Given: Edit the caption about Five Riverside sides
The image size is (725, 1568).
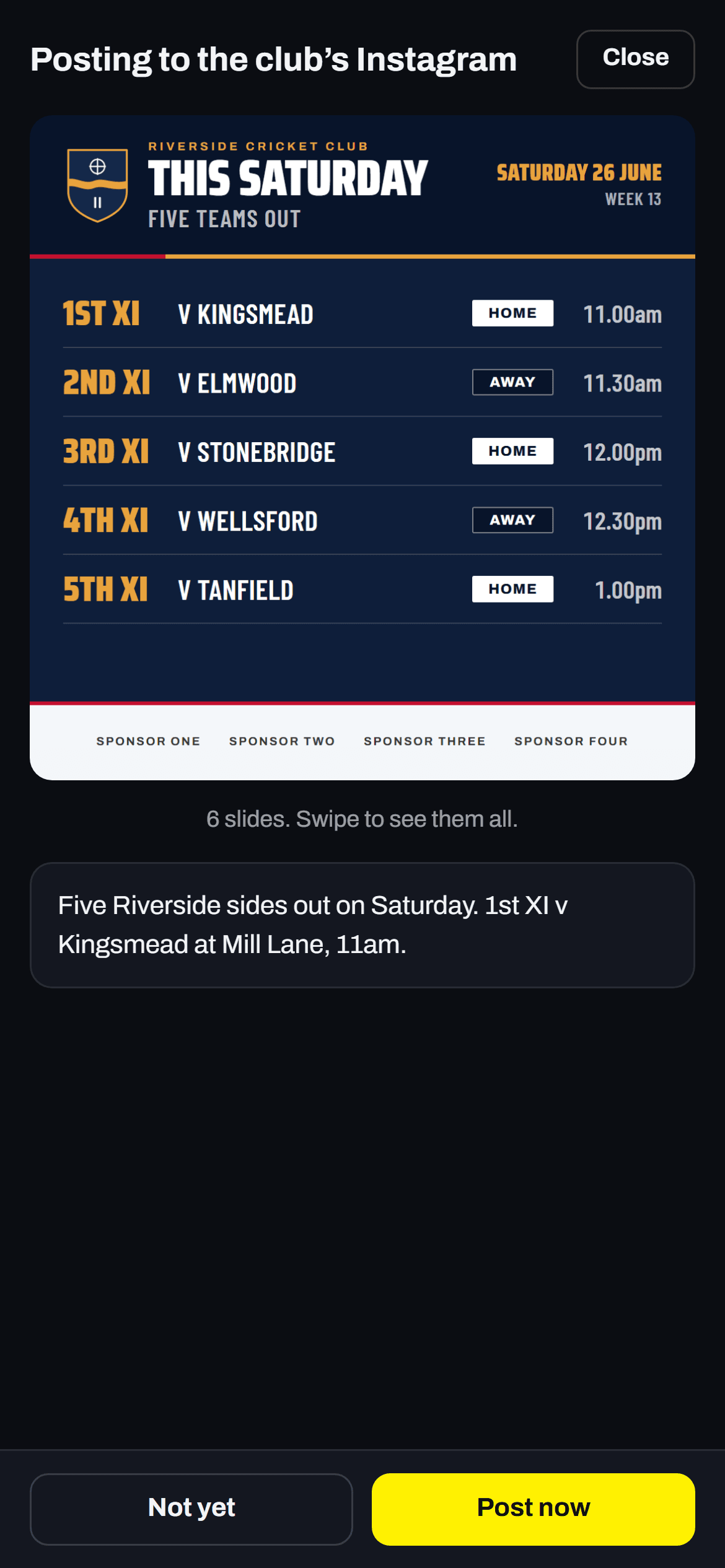Looking at the screenshot, I should tap(362, 925).
